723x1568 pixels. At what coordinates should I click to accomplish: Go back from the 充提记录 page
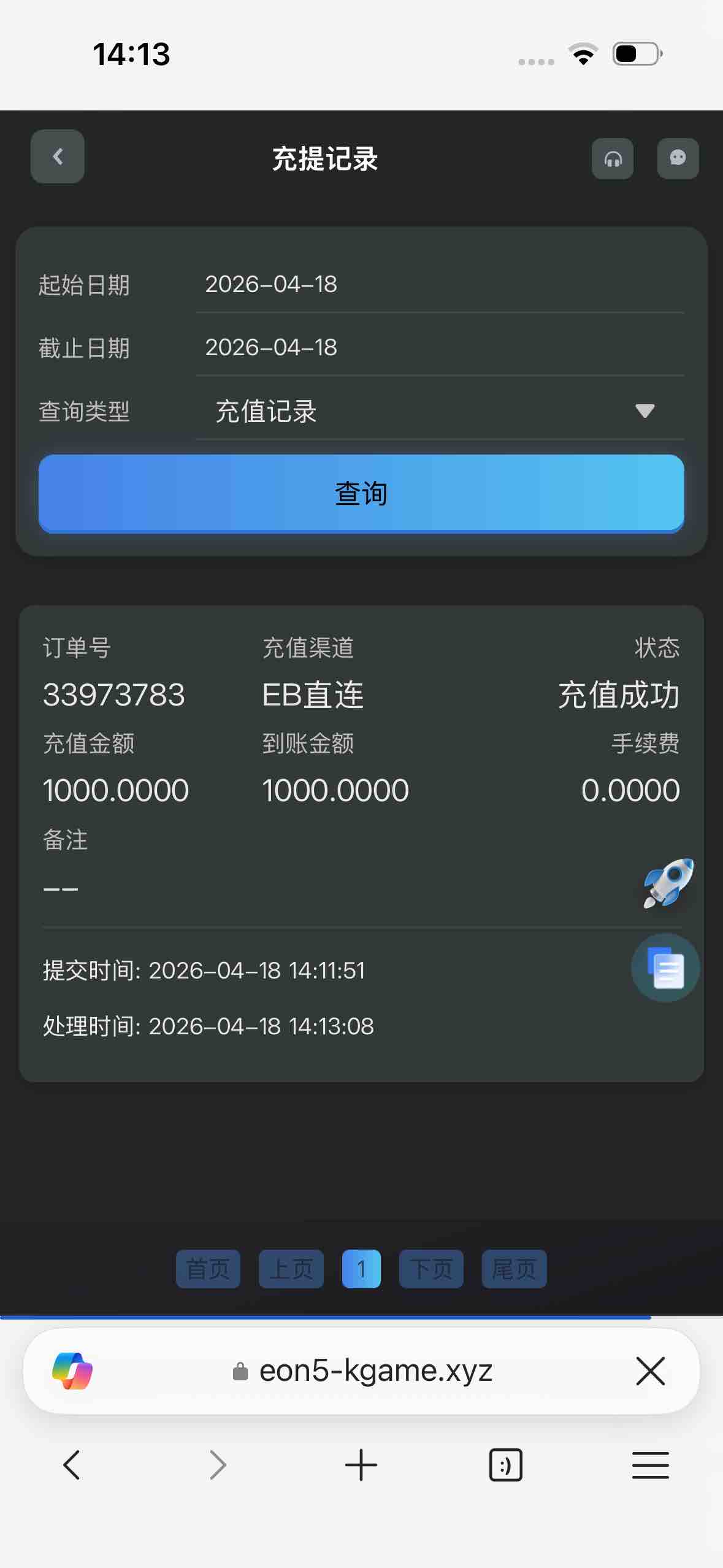coord(58,156)
